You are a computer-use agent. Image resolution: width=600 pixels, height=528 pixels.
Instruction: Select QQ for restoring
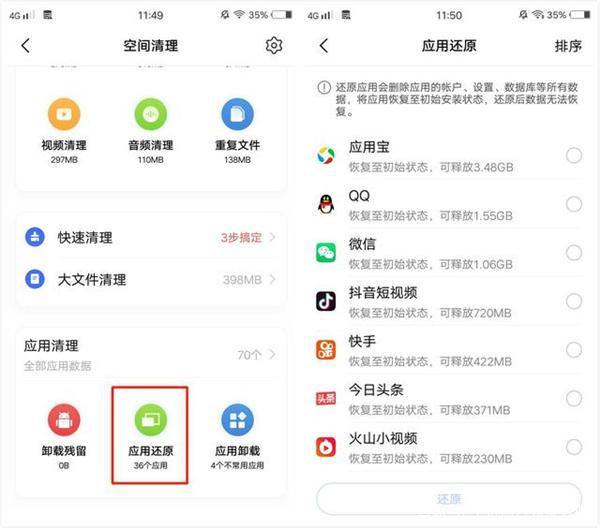(574, 204)
